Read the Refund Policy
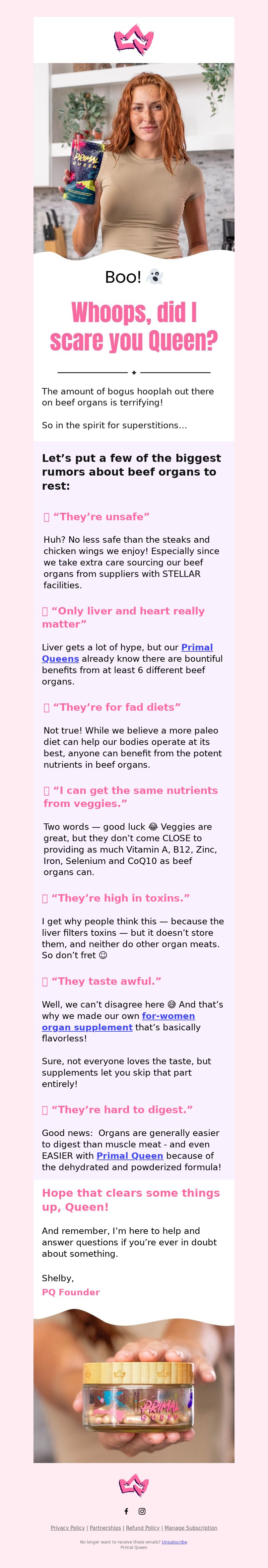This screenshot has width=268, height=1568. click(x=142, y=1527)
